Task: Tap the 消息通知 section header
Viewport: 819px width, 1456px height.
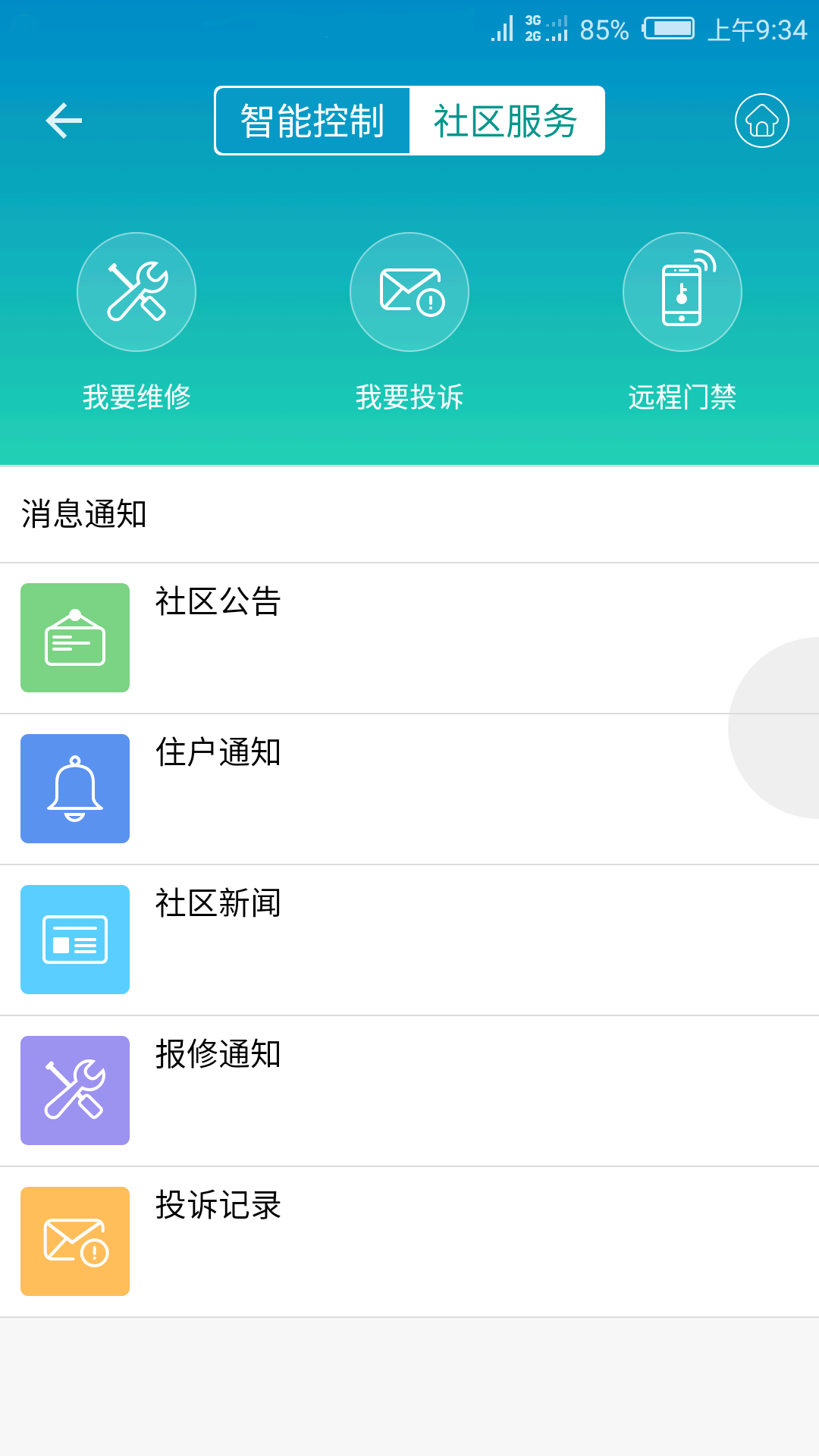Action: pos(83,513)
